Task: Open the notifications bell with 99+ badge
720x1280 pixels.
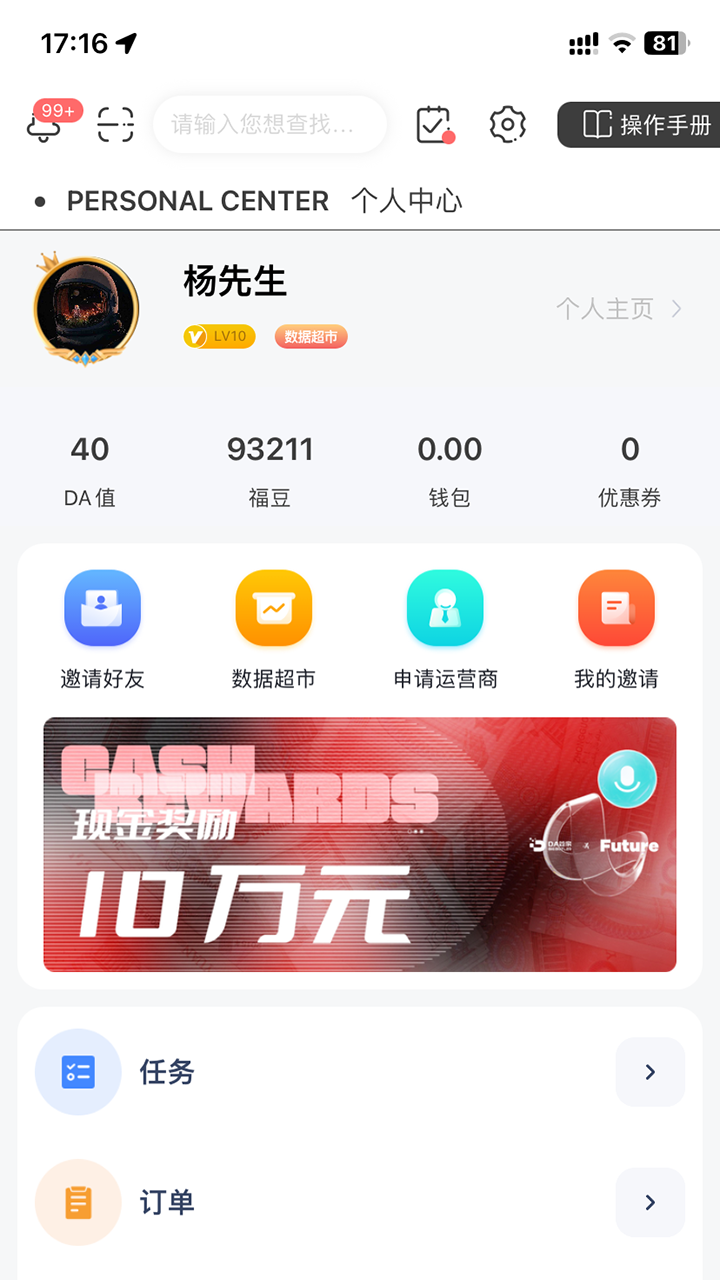Action: pos(45,127)
